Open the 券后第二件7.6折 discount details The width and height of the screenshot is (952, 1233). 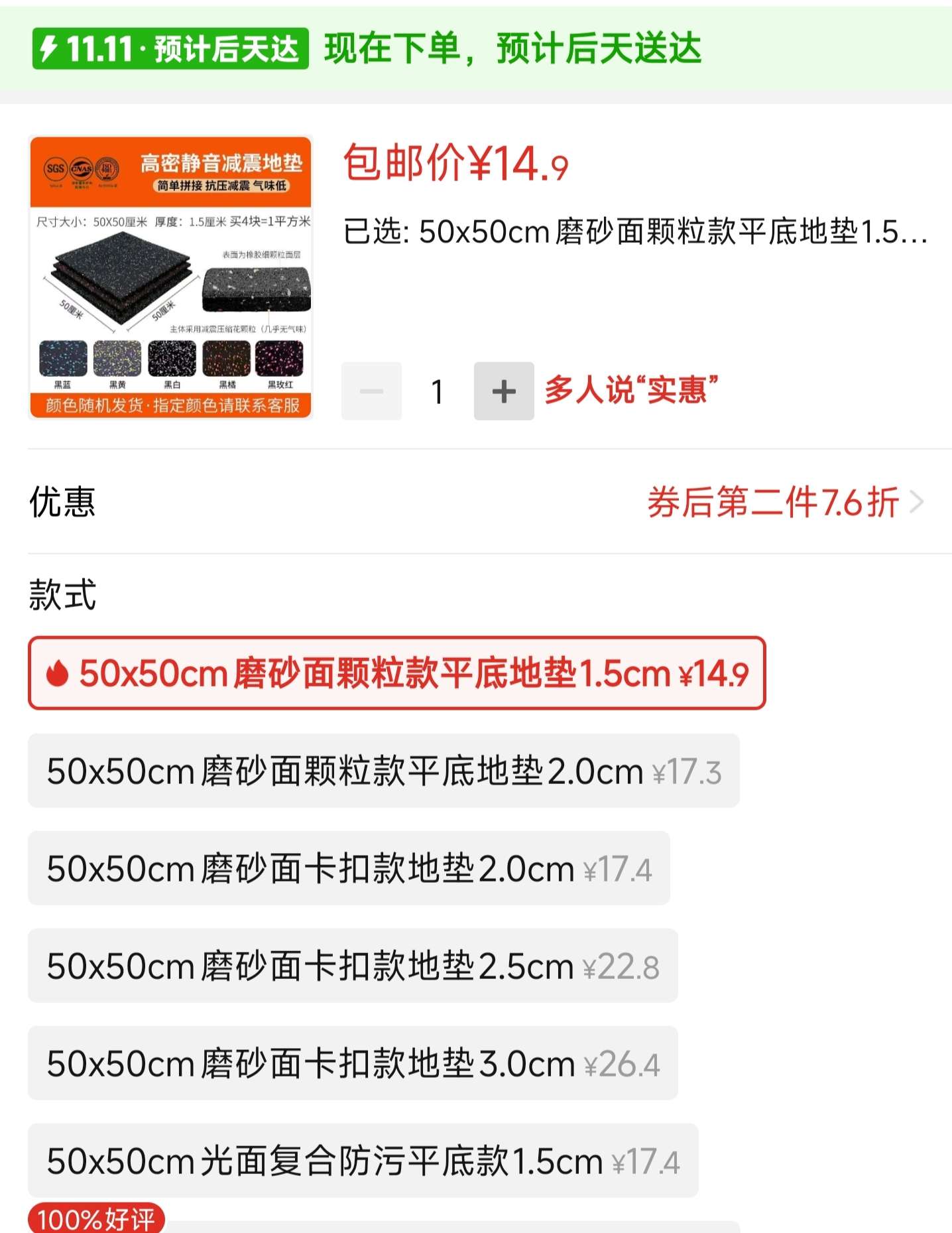point(785,502)
